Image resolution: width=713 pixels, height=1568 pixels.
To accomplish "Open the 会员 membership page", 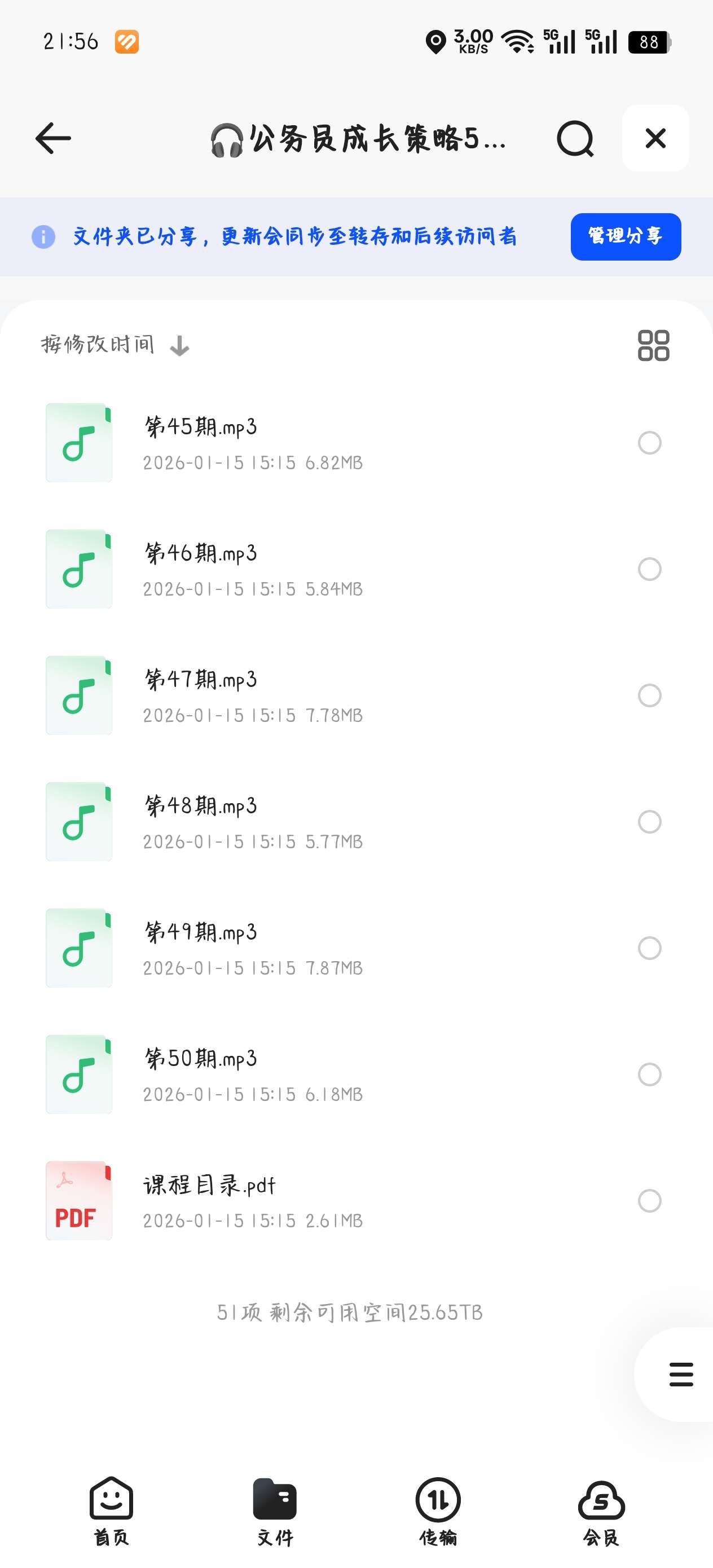I will 600,1504.
